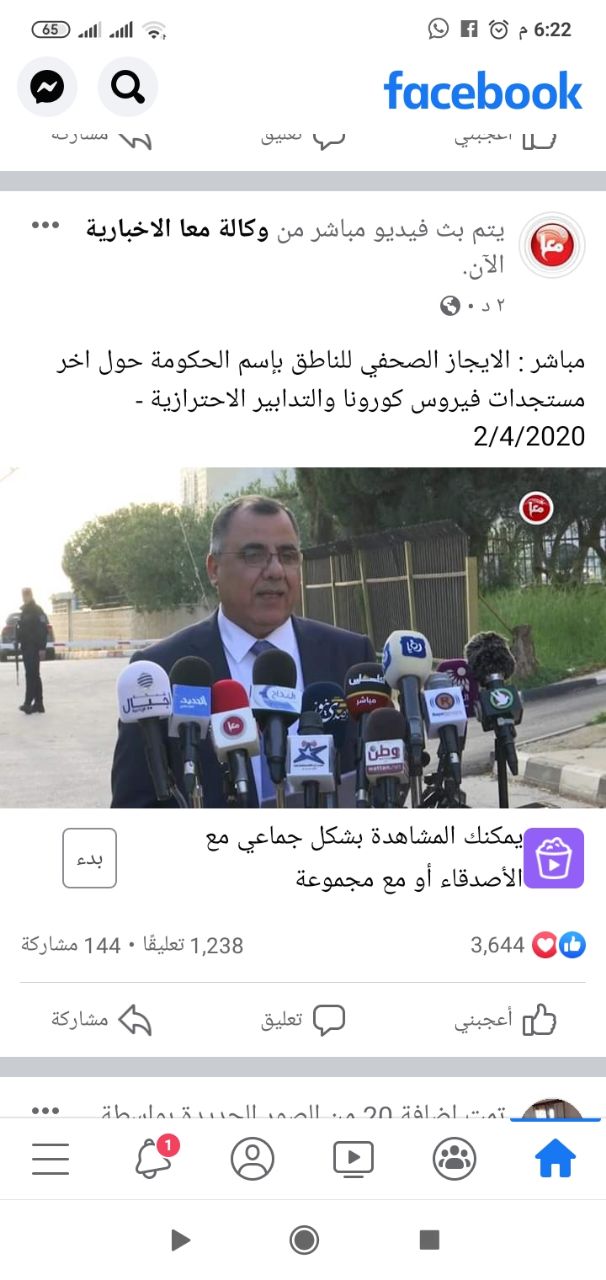Viewport: 606px width, 1280px height.
Task: Switch to the Home feed tab
Action: [x=555, y=1158]
